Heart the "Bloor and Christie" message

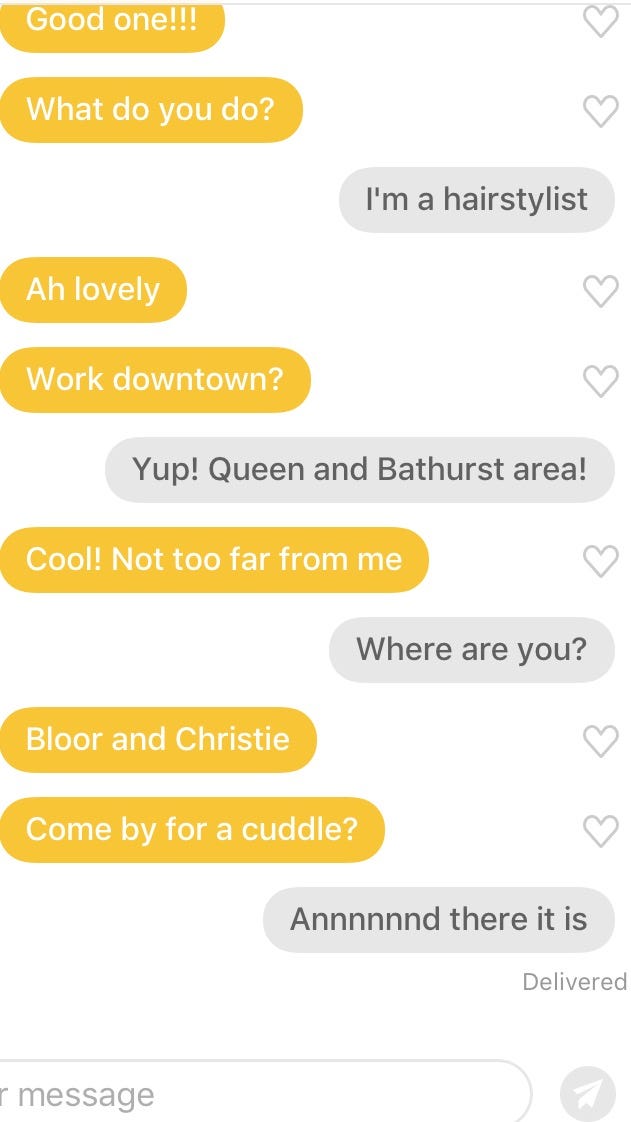[x=600, y=740]
